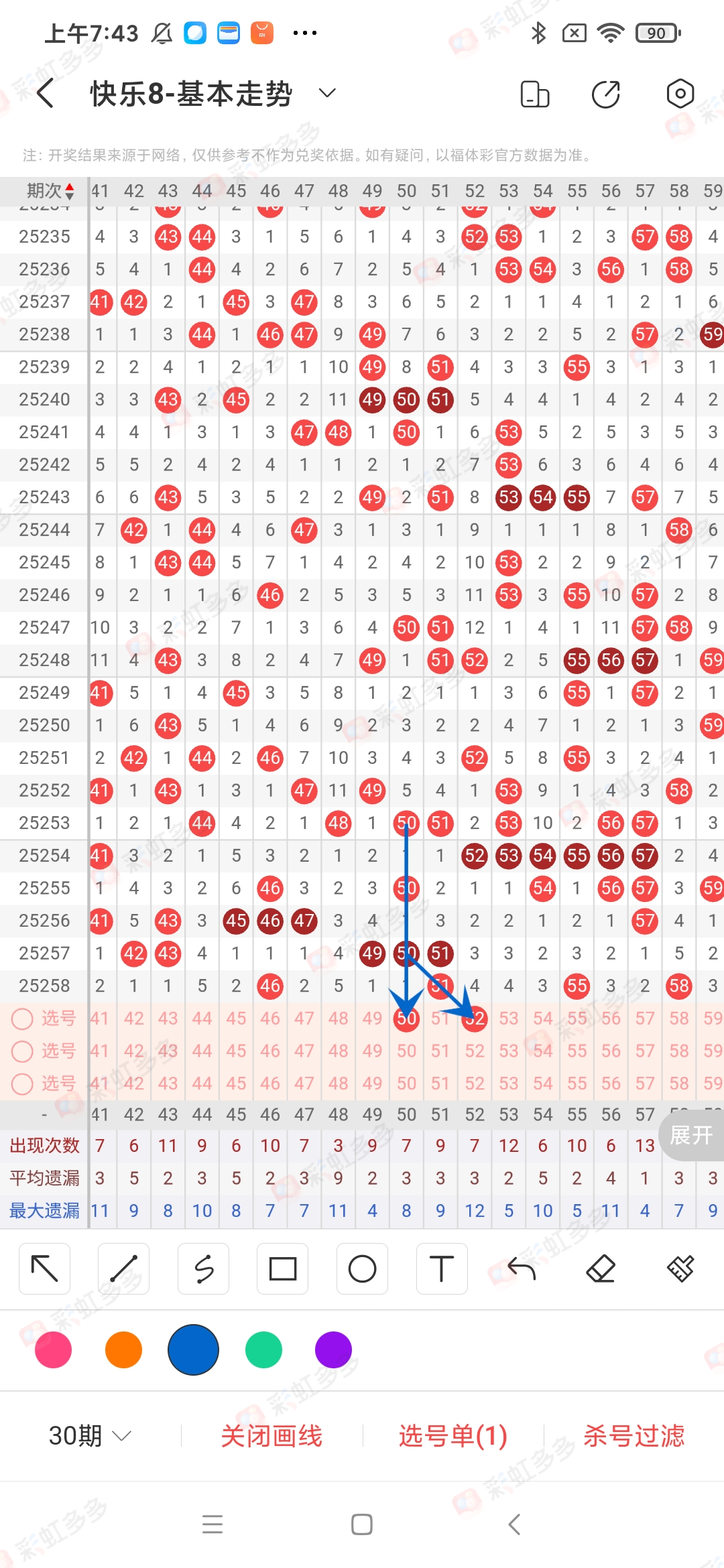The height and width of the screenshot is (1568, 724).
Task: Pick the circle shape tool
Action: (x=362, y=1268)
